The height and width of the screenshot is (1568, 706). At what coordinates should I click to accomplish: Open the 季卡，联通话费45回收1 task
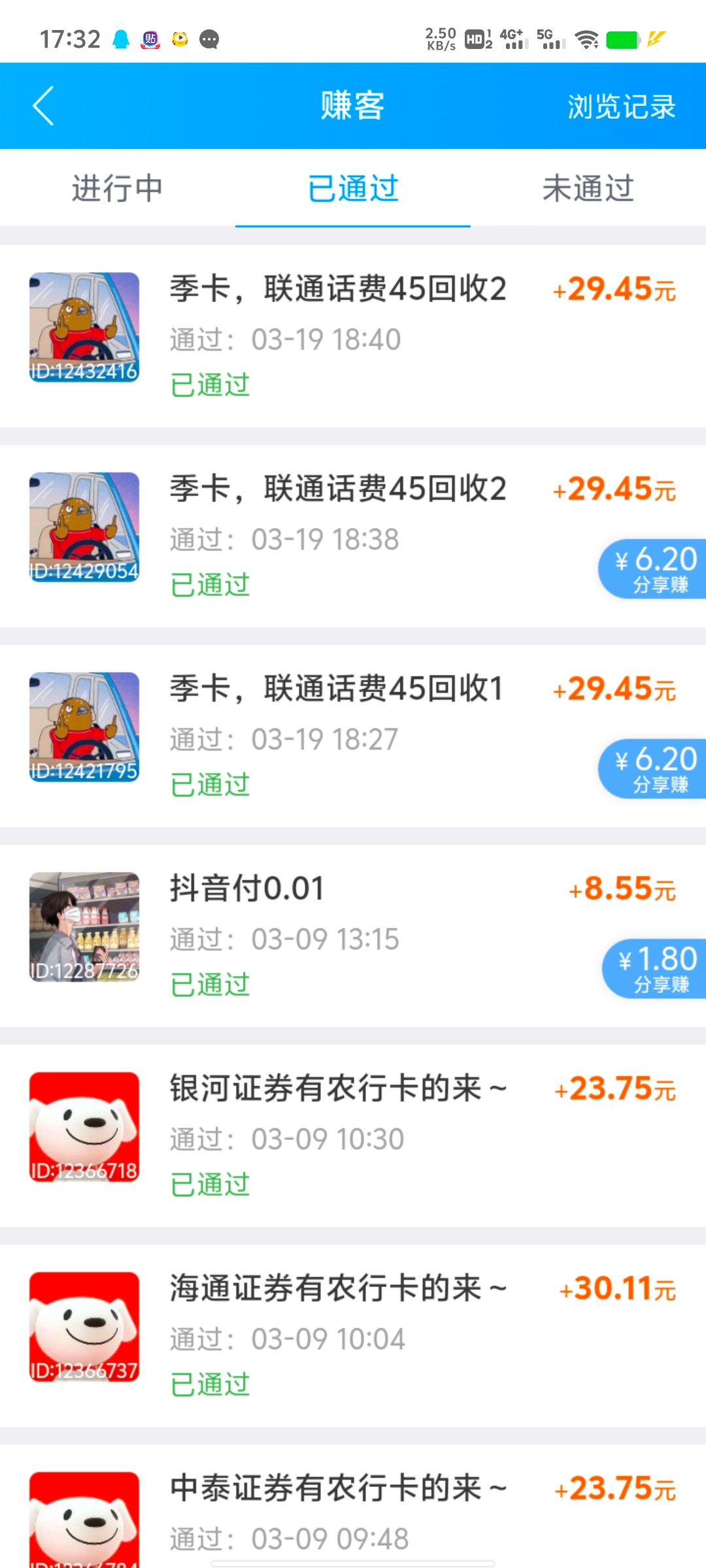[x=337, y=689]
